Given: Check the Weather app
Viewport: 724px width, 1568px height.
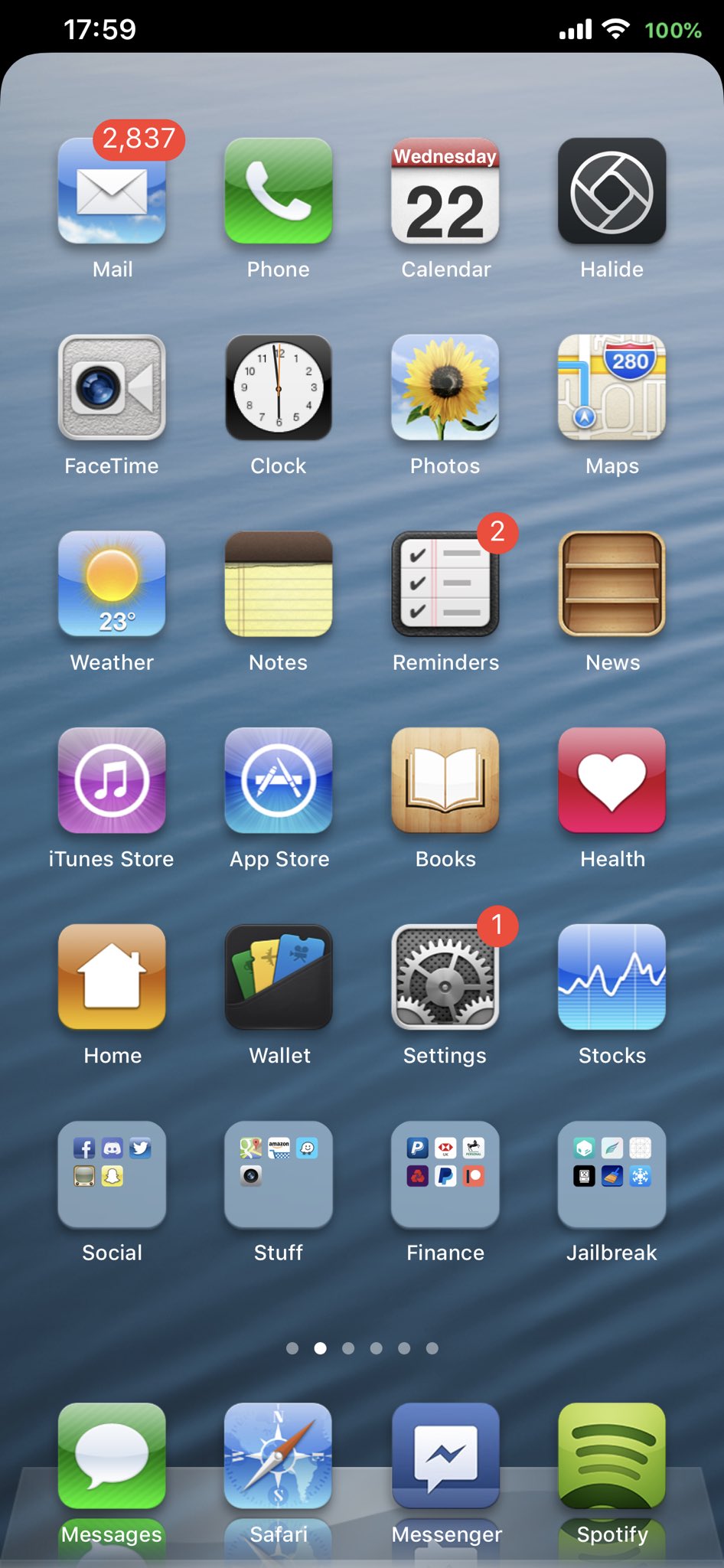Looking at the screenshot, I should click(112, 584).
